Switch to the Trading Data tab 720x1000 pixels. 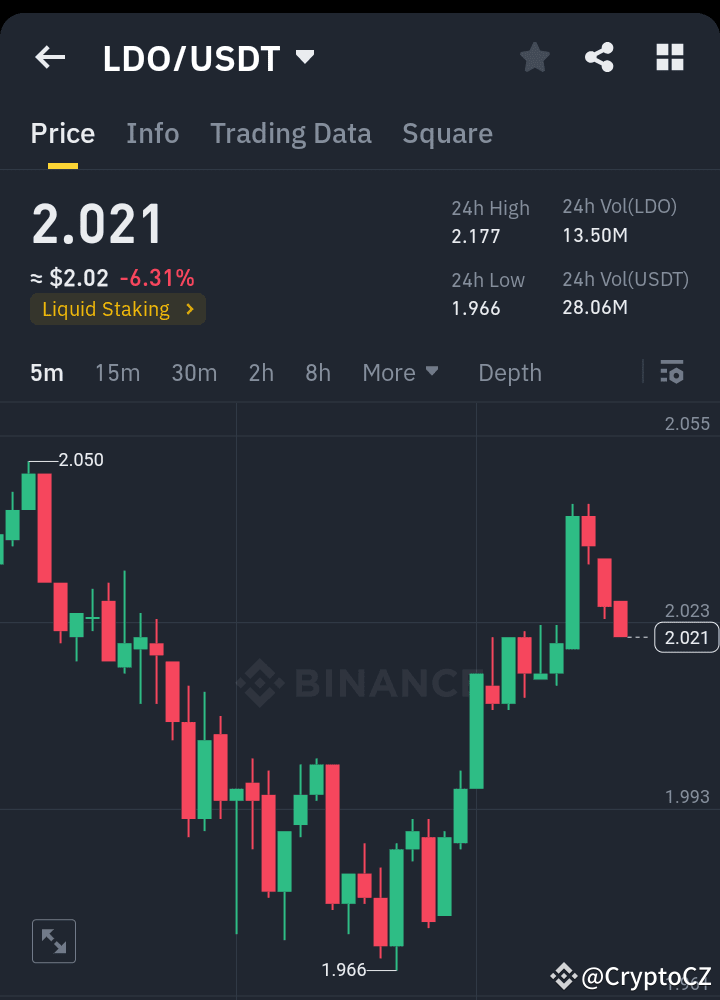point(291,133)
